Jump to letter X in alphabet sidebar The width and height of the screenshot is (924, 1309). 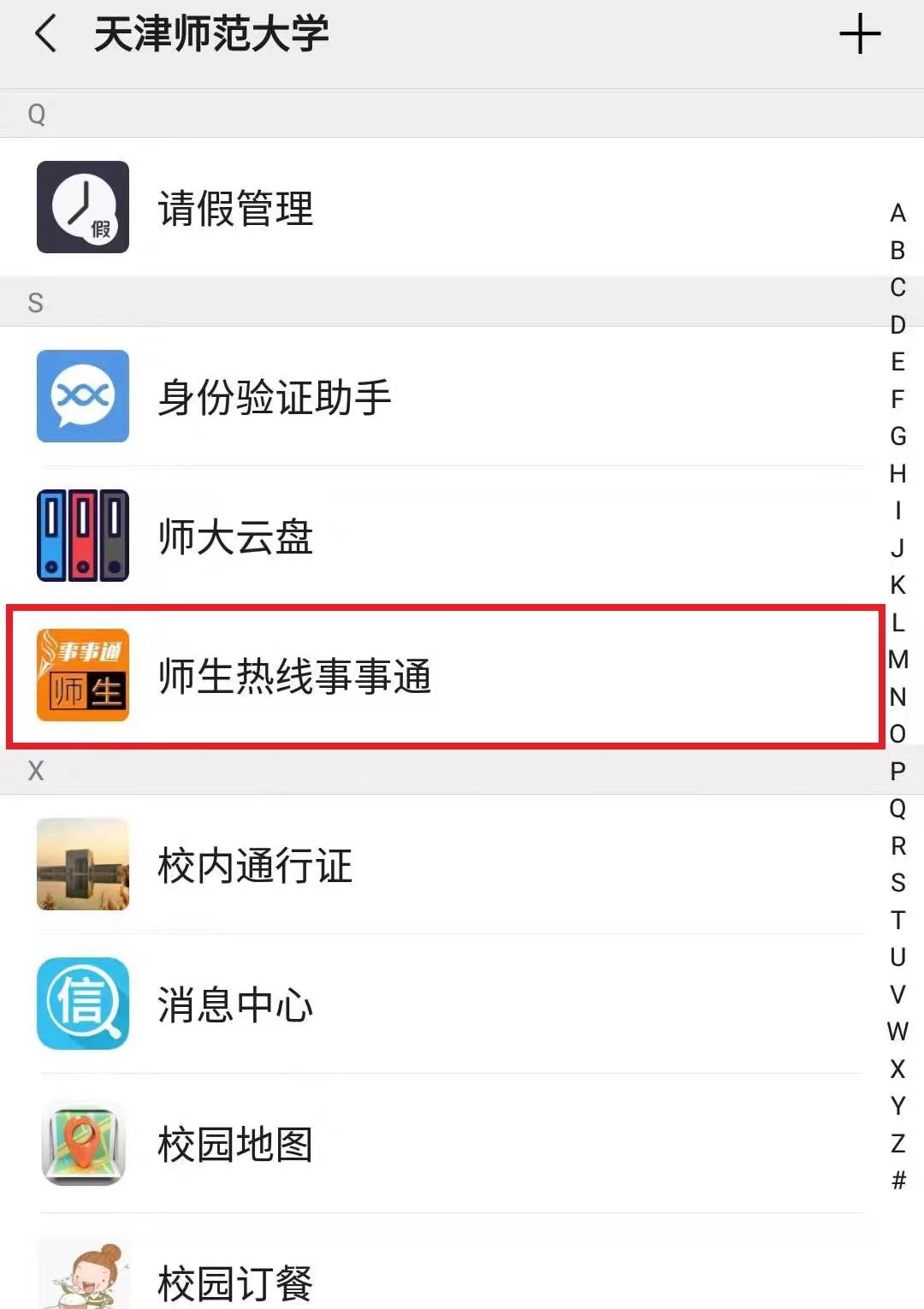click(897, 1070)
